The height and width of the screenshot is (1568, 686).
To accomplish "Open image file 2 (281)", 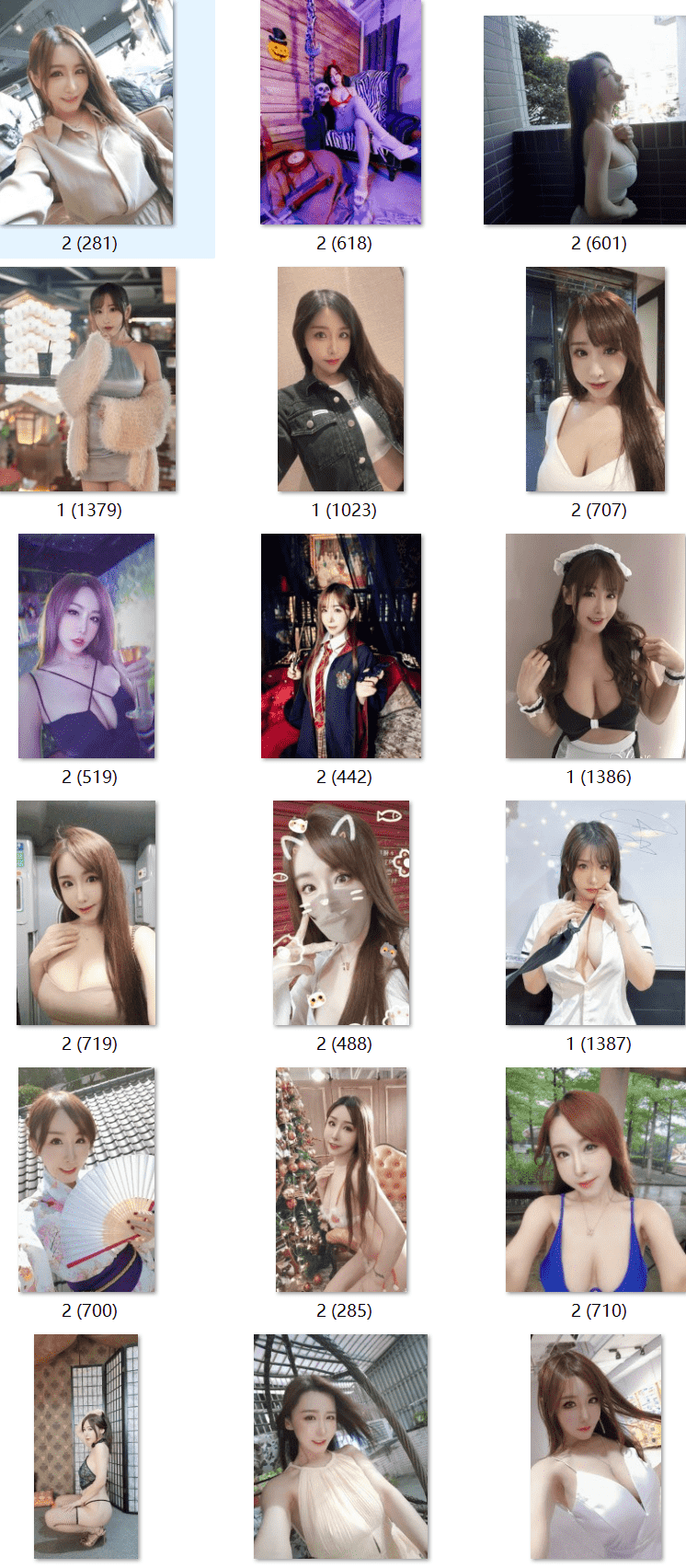I will (x=86, y=112).
